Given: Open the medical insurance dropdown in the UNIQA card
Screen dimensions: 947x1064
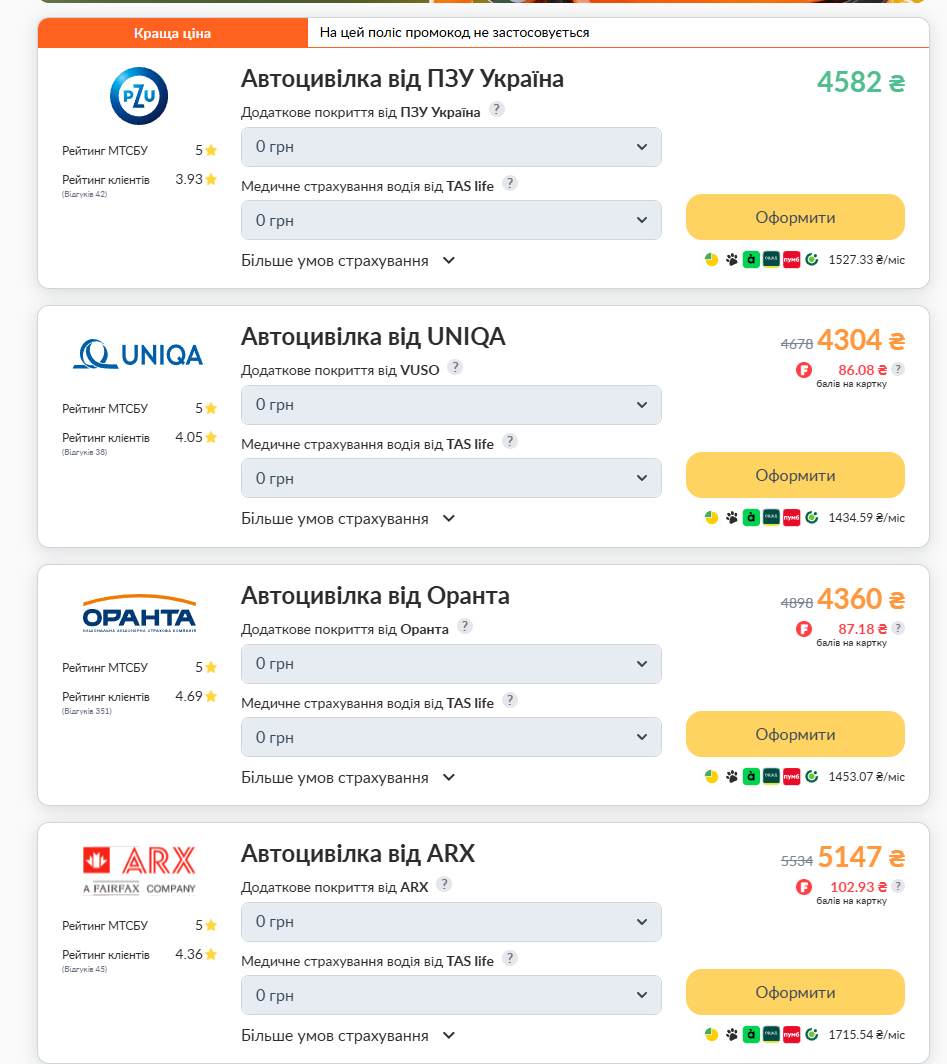Looking at the screenshot, I should coord(451,478).
